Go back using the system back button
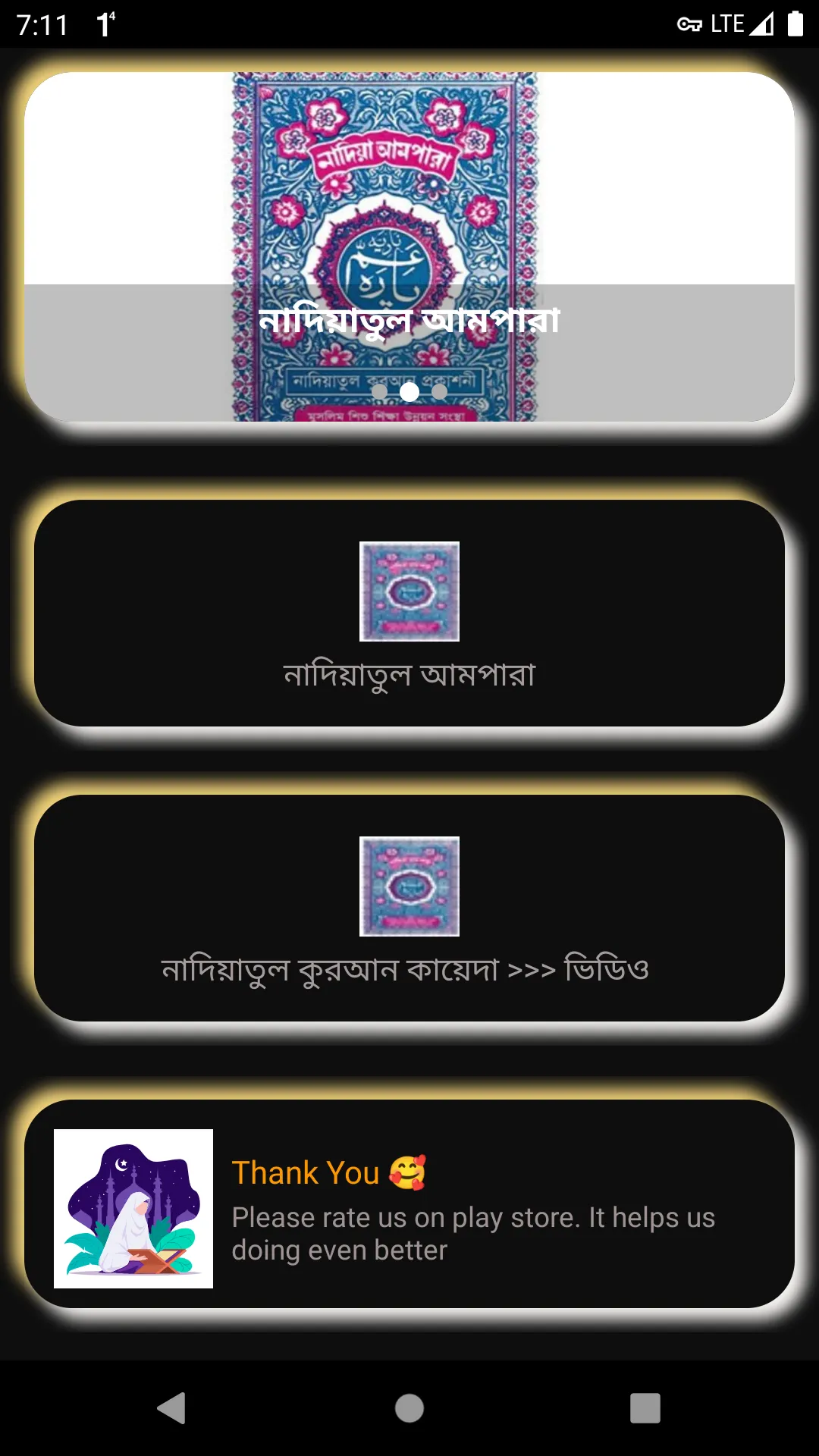This screenshot has height=1456, width=819. pyautogui.click(x=172, y=1408)
